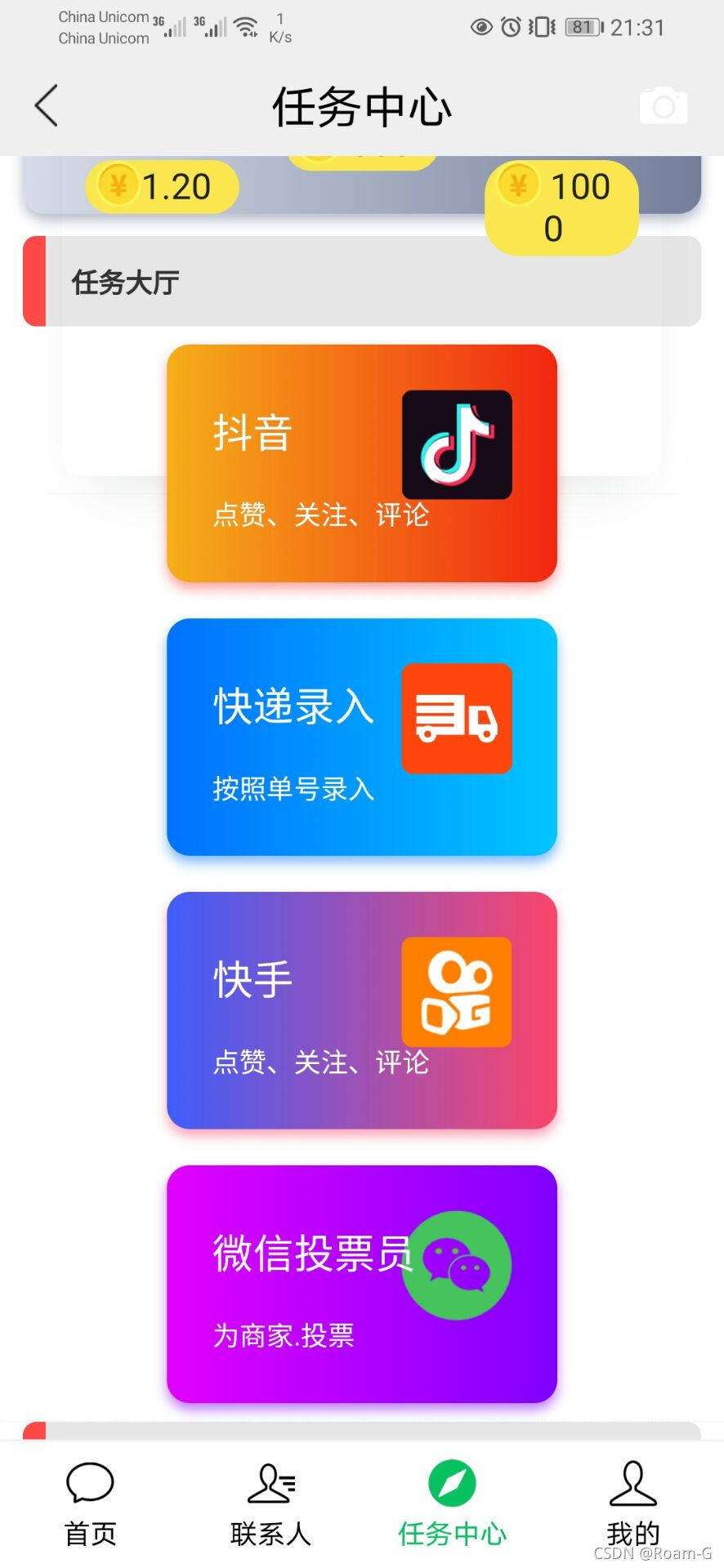Switch to the 首页 tab
Viewport: 724px width, 1568px height.
point(90,1504)
